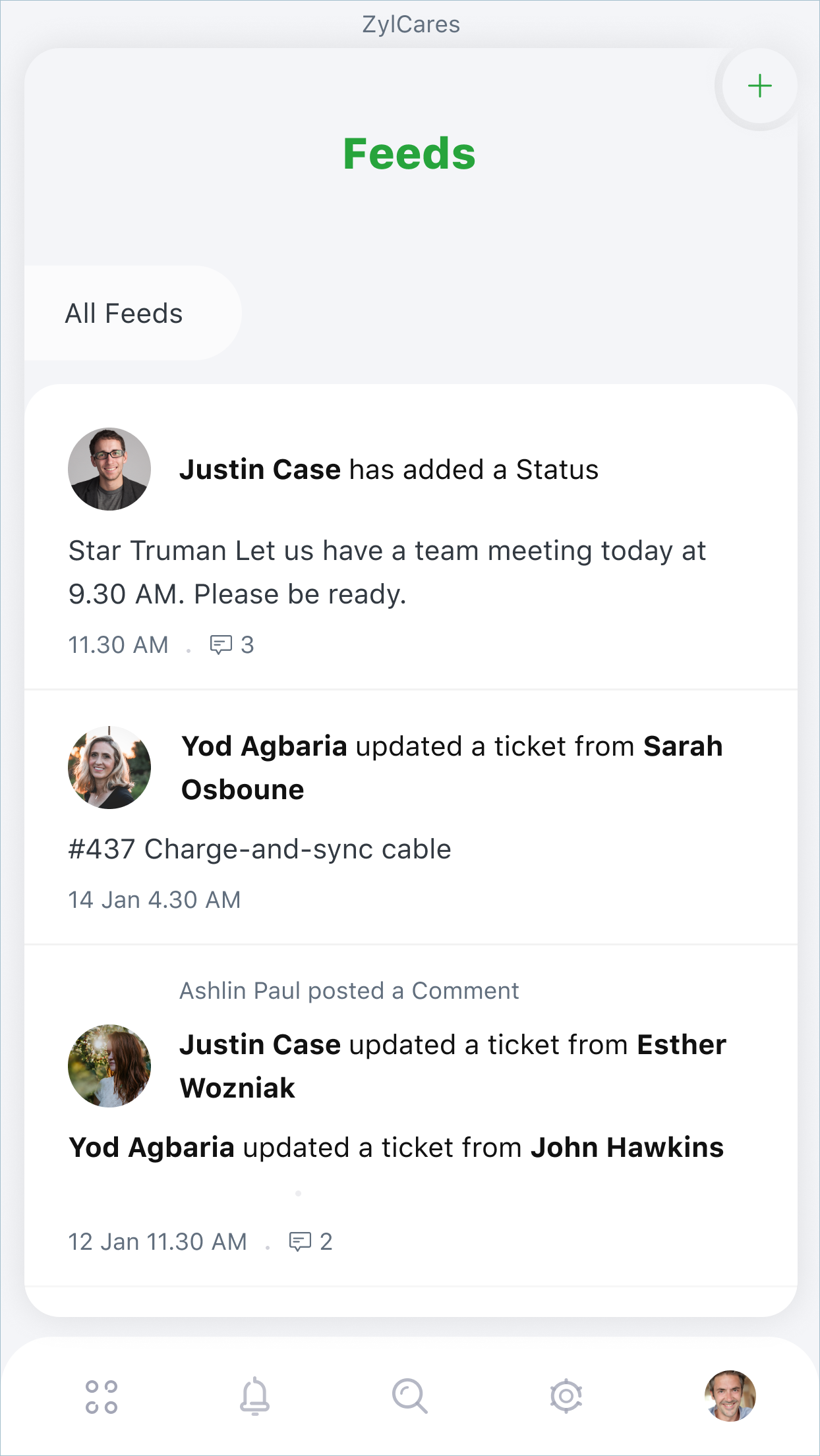View comments on Justin Case's status
Viewport: 820px width, 1456px height.
231,645
